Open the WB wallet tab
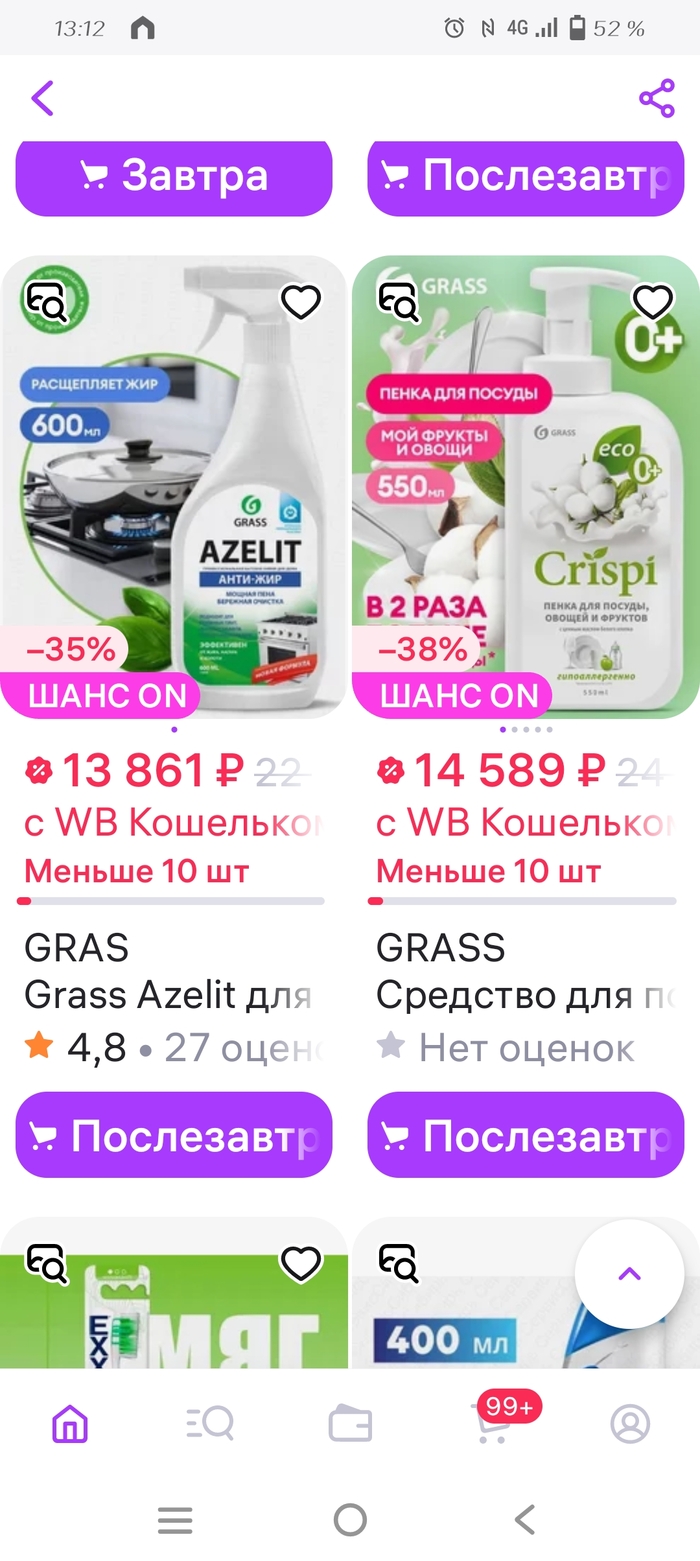 [350, 1423]
